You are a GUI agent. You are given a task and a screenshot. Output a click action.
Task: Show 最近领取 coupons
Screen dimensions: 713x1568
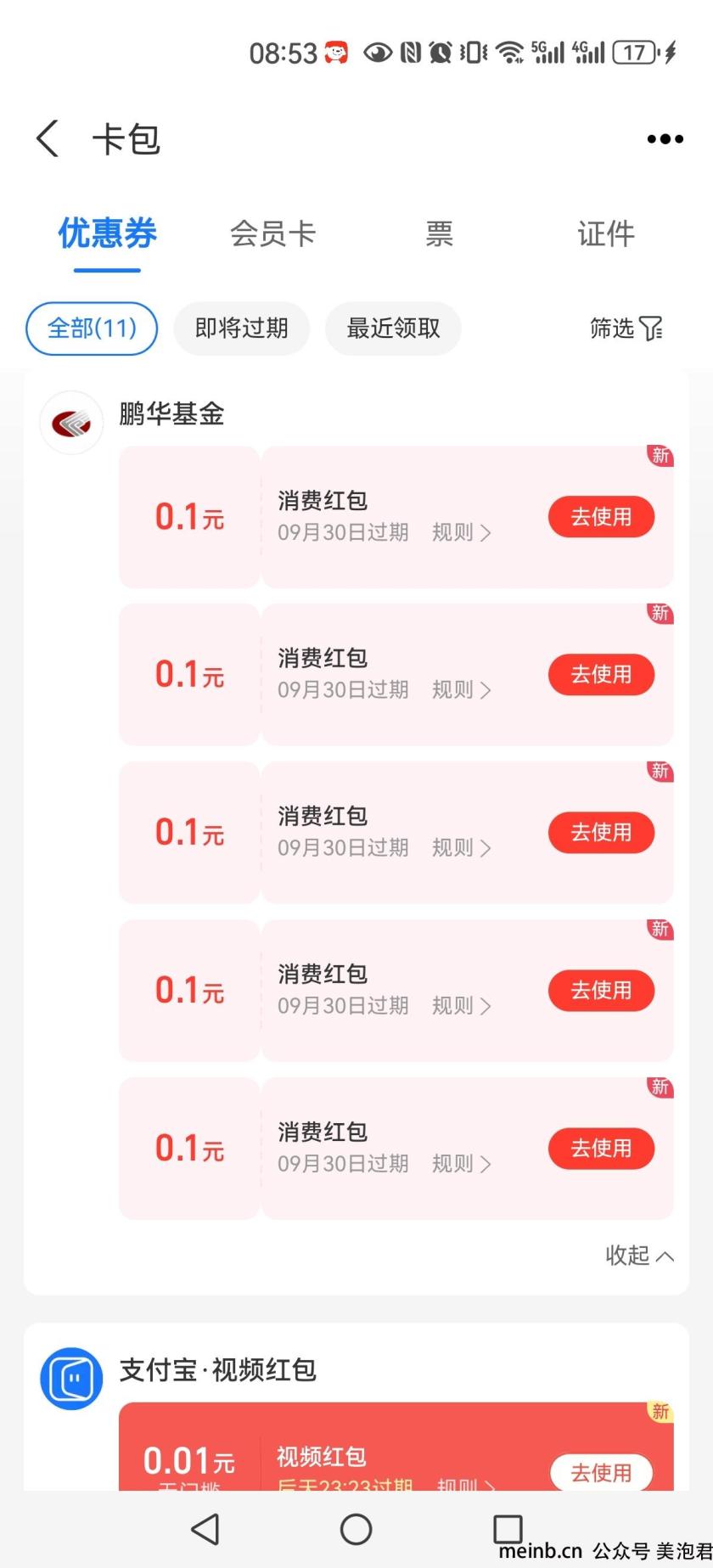click(x=393, y=329)
